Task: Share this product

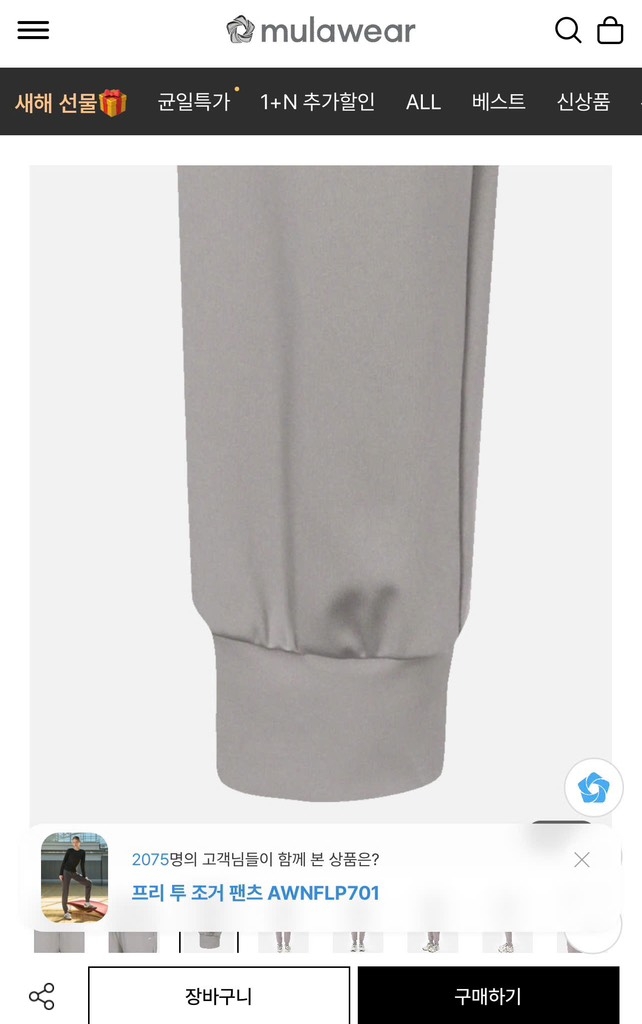Action: point(42,996)
